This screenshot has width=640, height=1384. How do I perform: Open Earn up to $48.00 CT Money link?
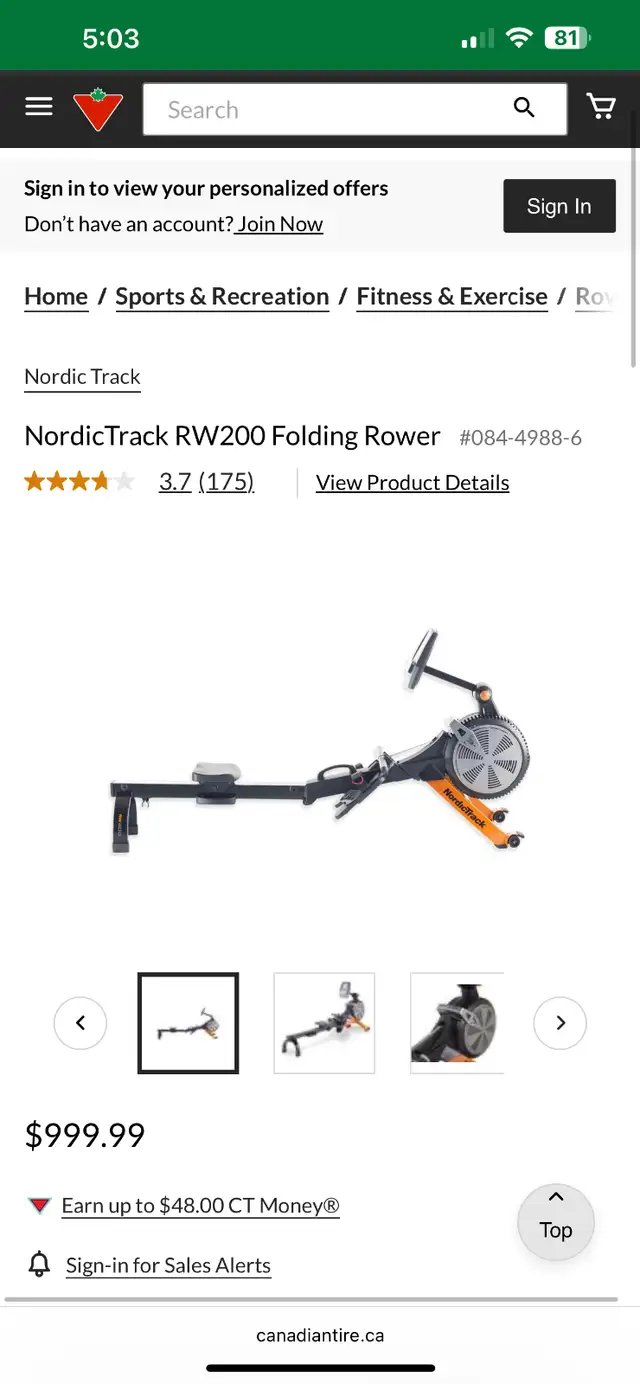click(200, 1206)
